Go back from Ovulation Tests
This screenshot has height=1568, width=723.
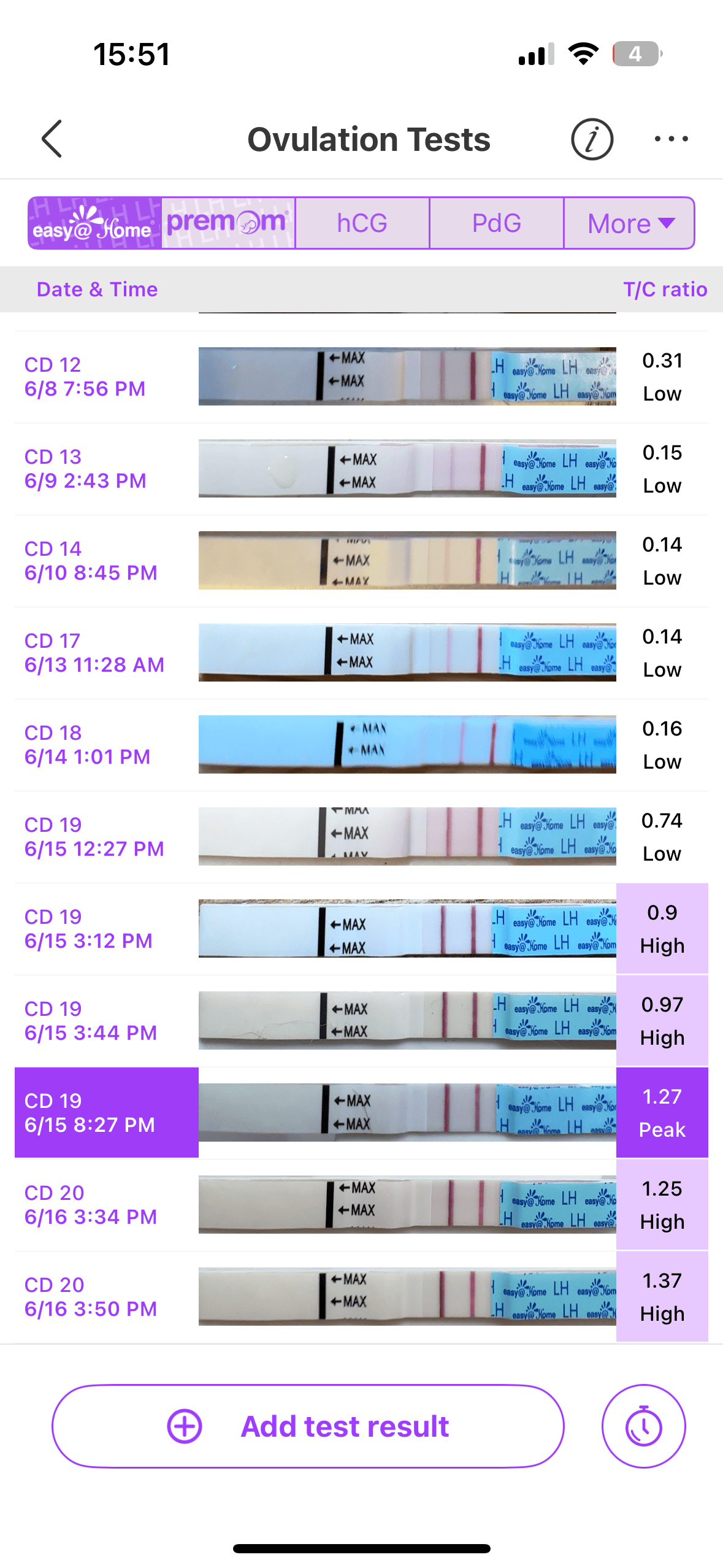point(52,139)
